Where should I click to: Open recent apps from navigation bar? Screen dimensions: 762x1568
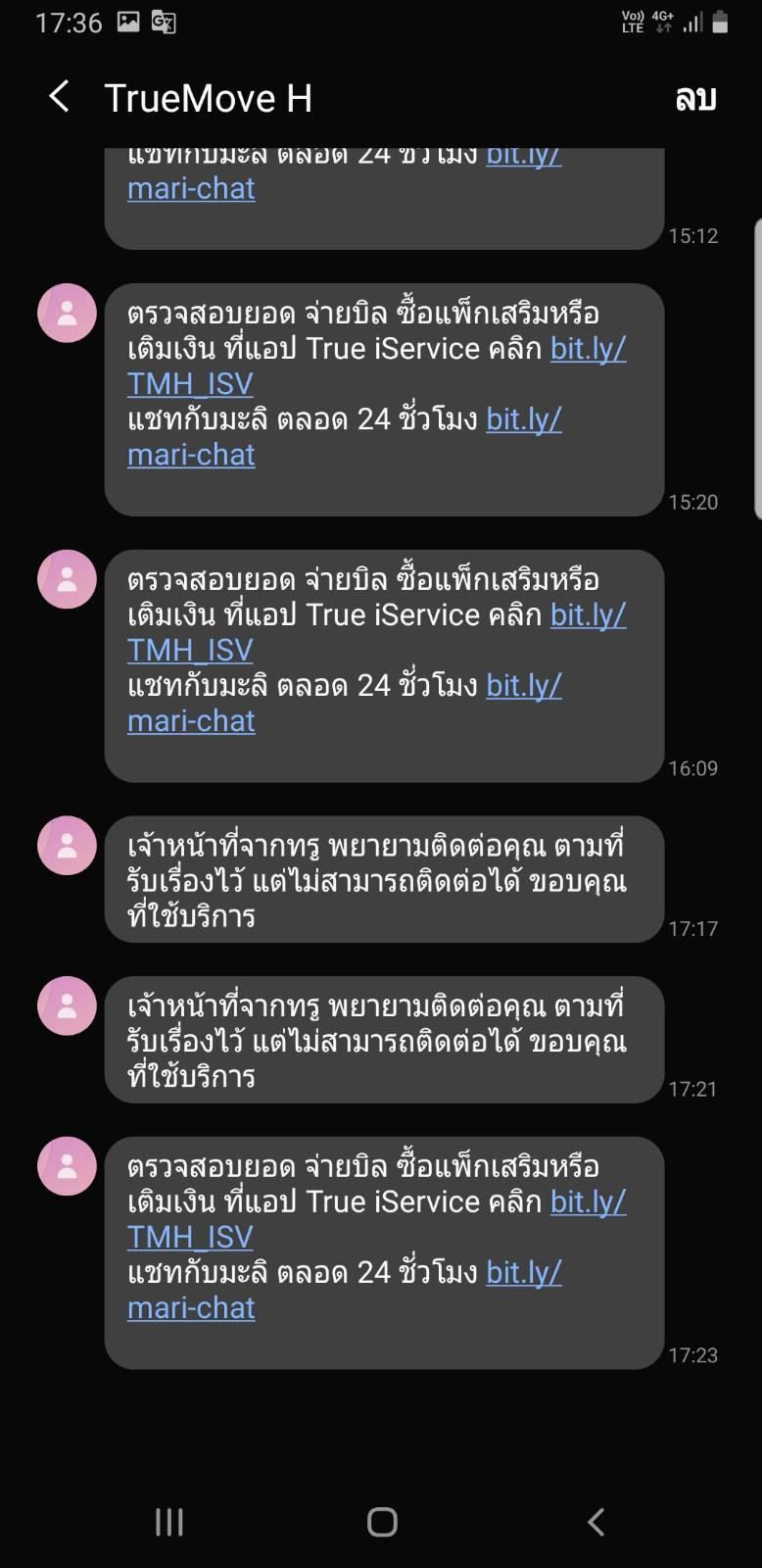[x=169, y=1522]
